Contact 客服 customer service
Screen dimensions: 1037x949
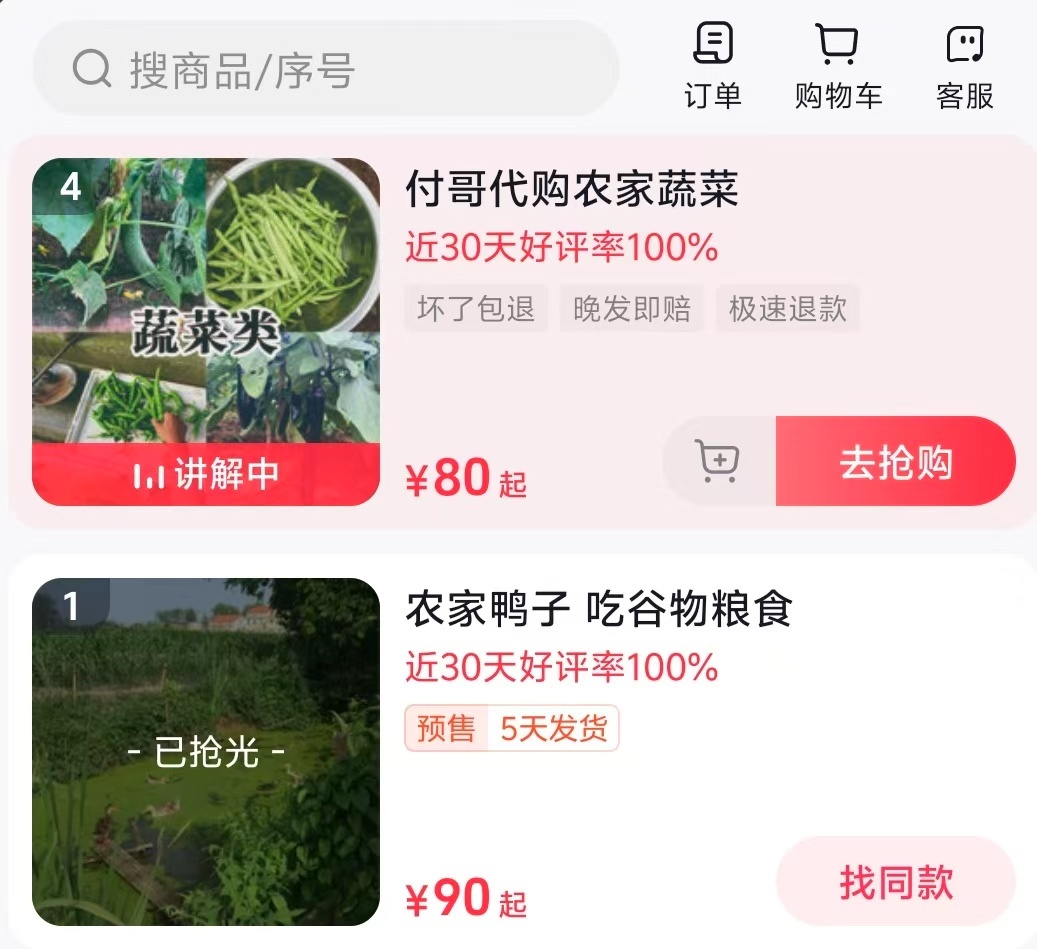pos(965,66)
